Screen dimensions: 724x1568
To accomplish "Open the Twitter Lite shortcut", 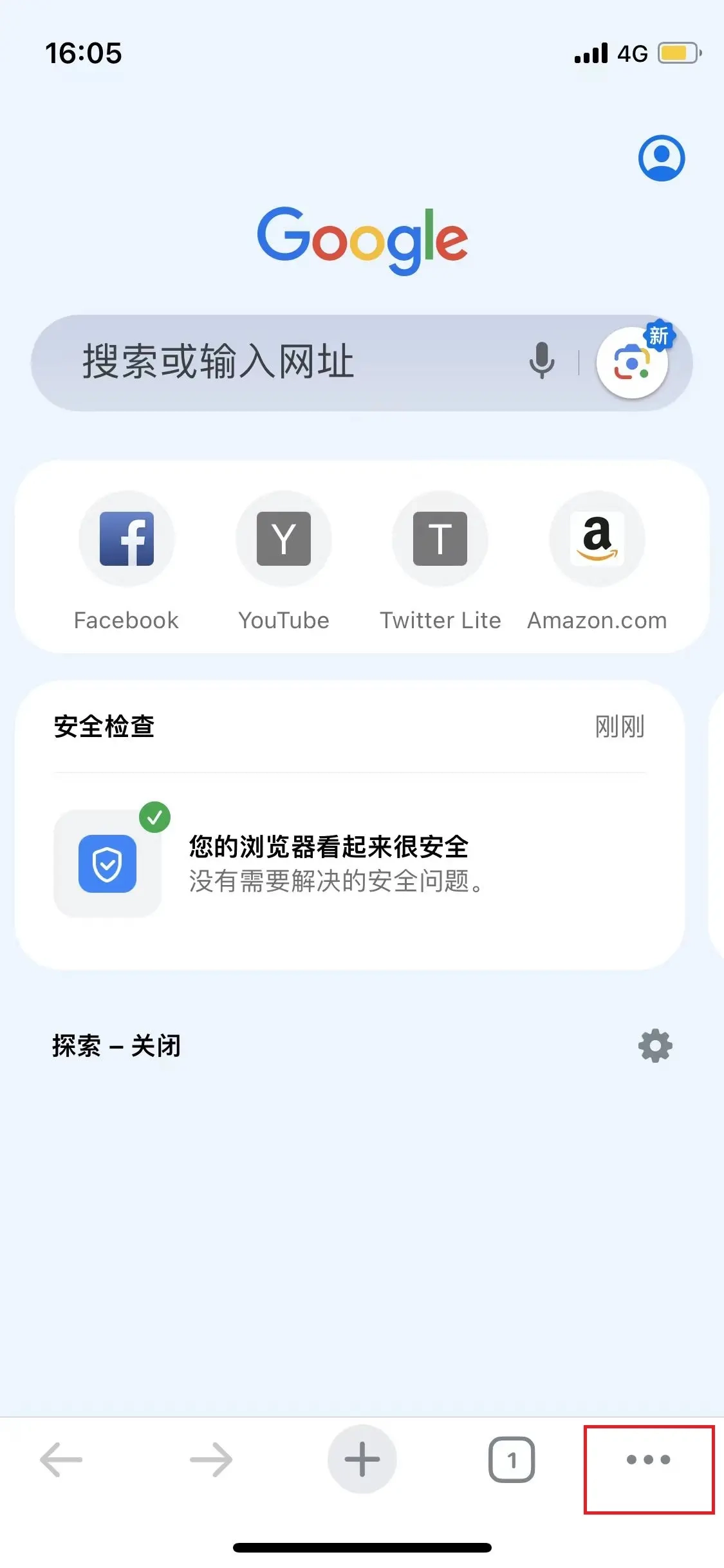I will (x=440, y=539).
